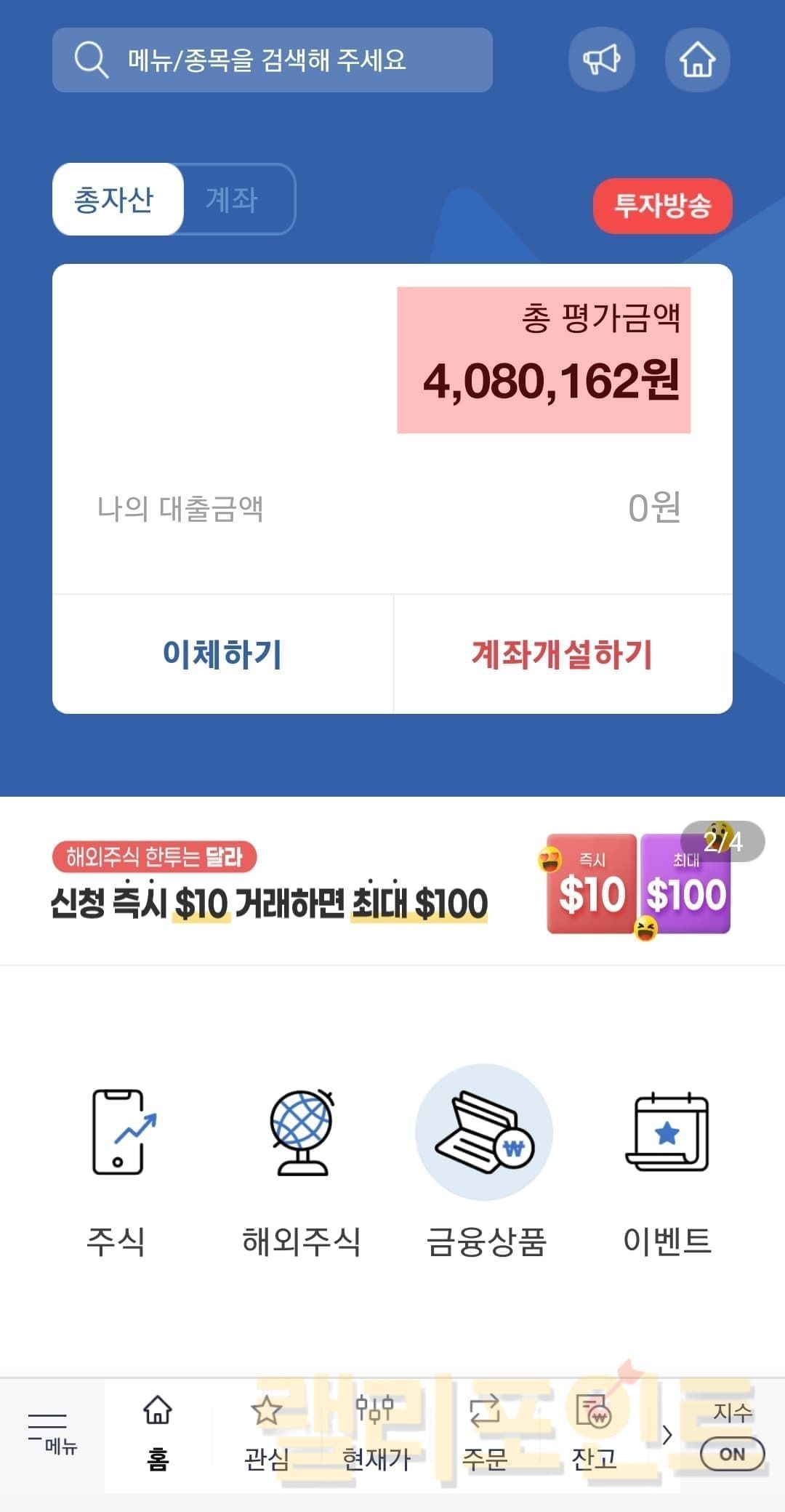Viewport: 785px width, 1512px height.
Task: Go to 주문 order tab
Action: tap(485, 1433)
